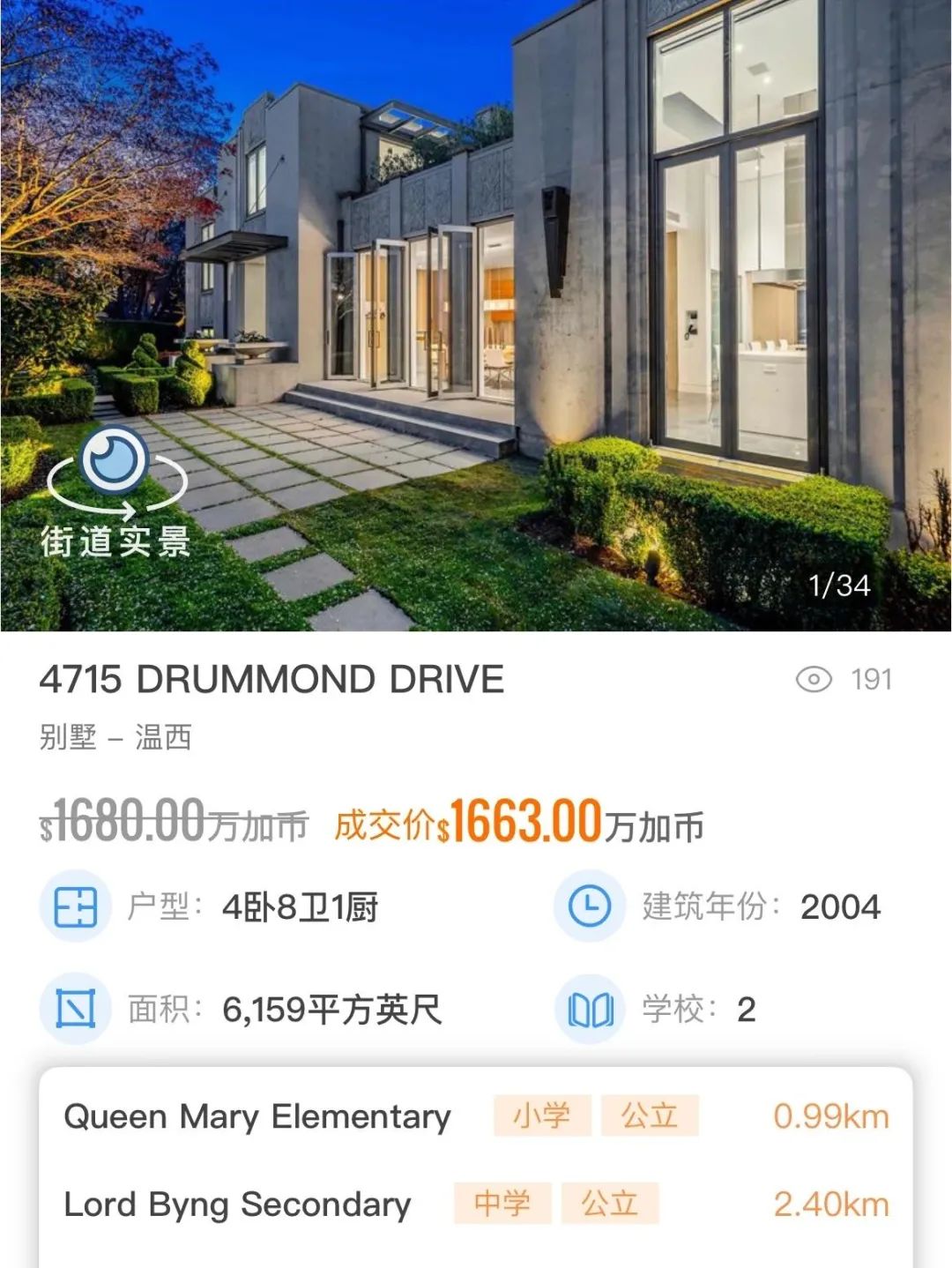Select the clock icon beside 建筑年份
This screenshot has width=952, height=1268.
point(589,906)
